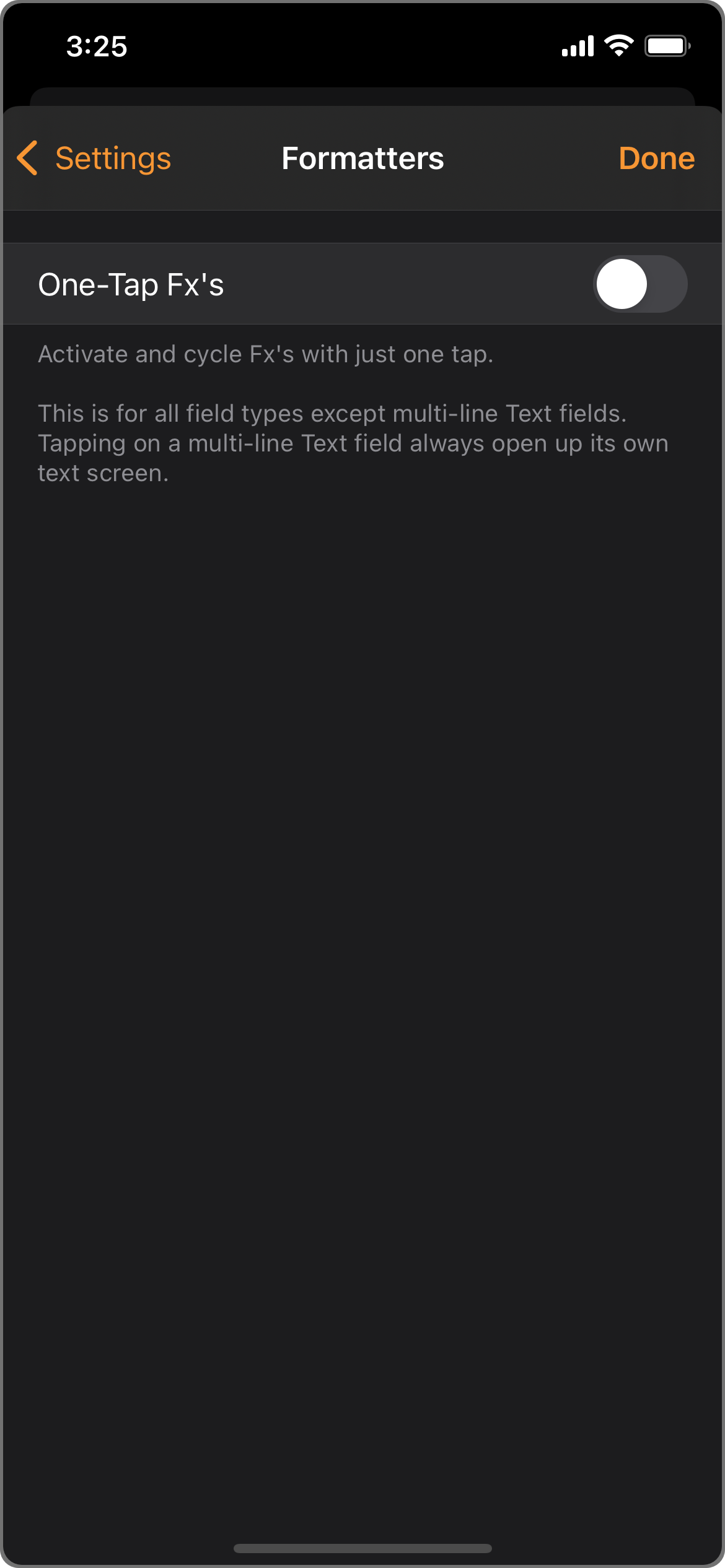The image size is (725, 1568).
Task: Go back to Settings
Action: coord(94,159)
